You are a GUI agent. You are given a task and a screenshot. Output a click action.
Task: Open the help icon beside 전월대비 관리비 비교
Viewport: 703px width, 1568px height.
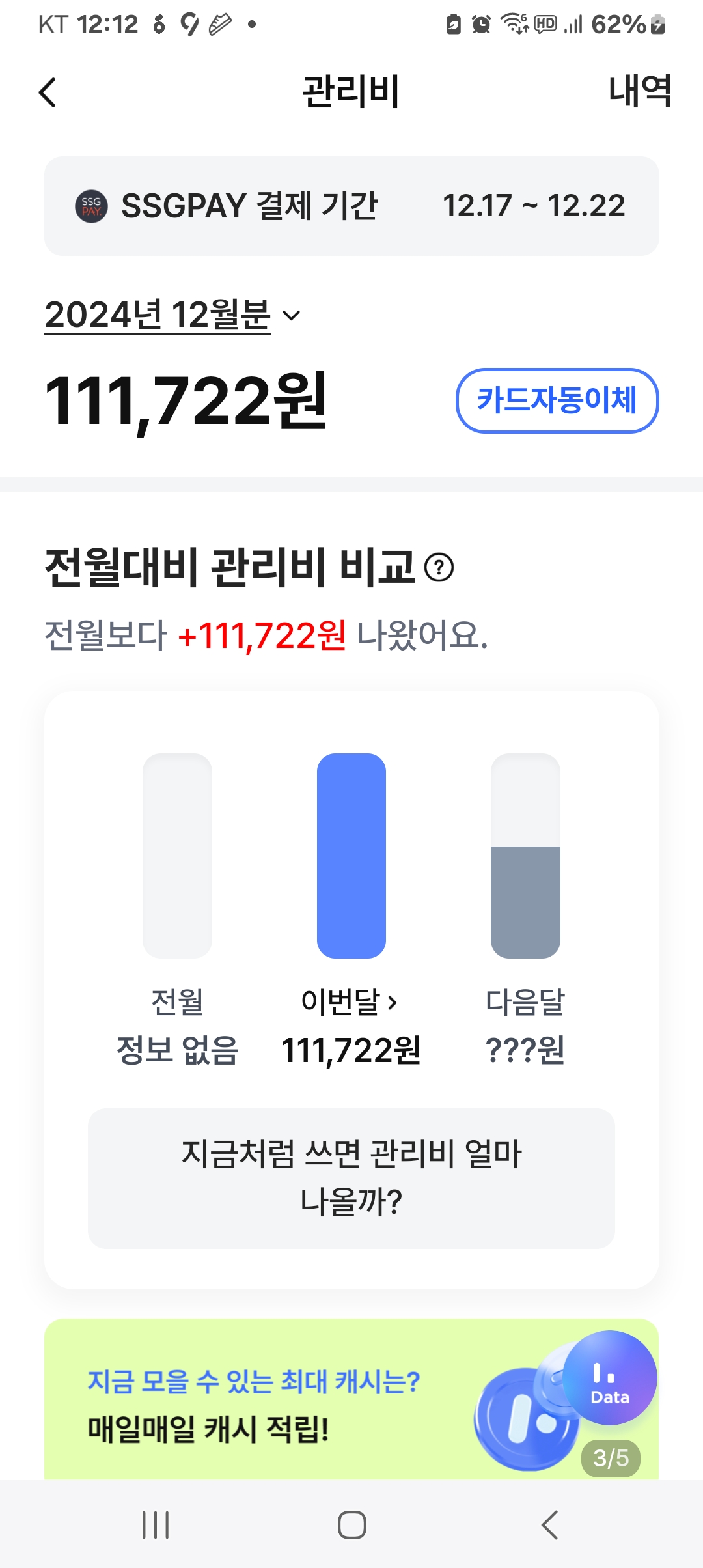coord(439,567)
